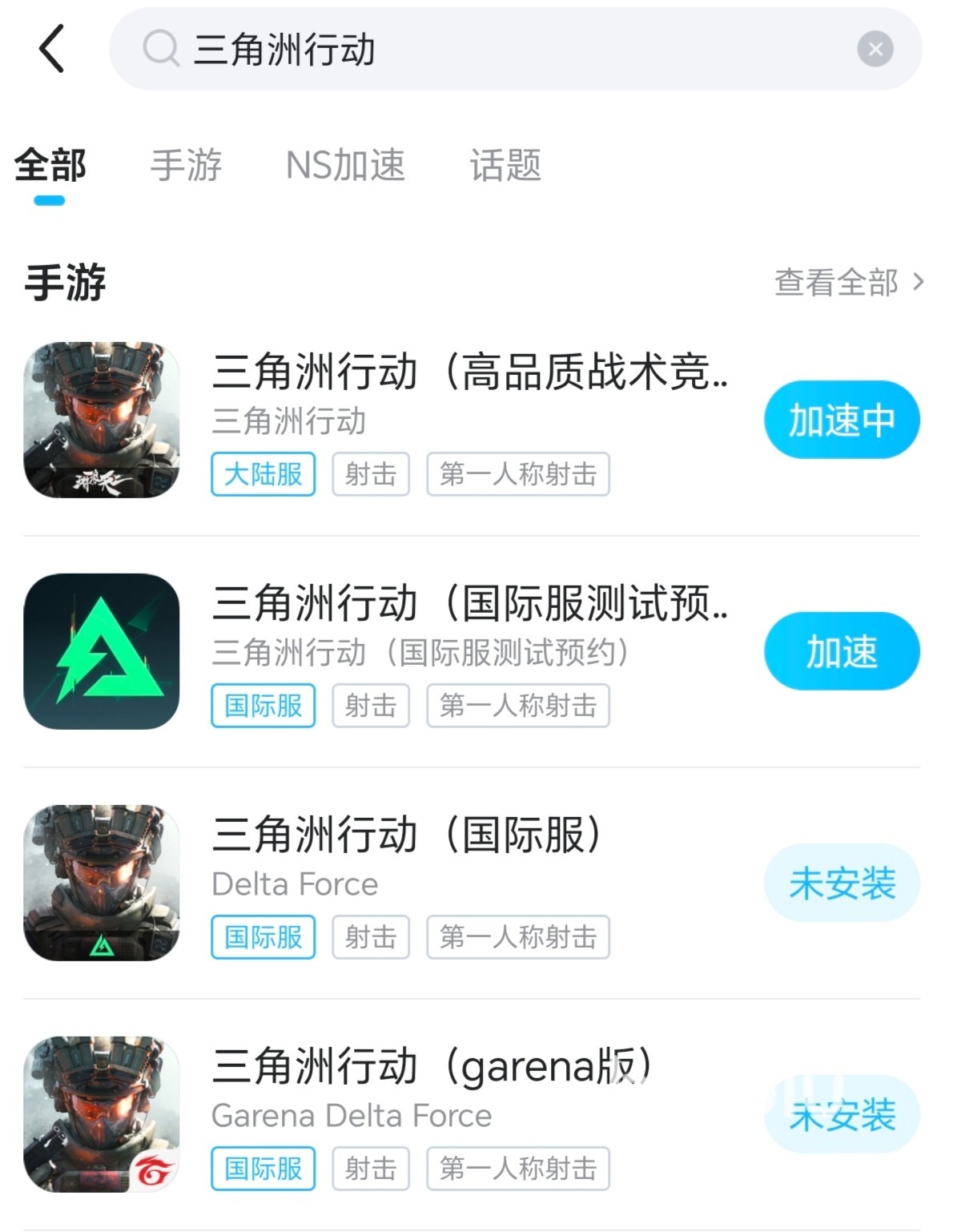Open the 三角洲行动（国际服）Delta Force result
This screenshot has width=957, height=1232.
click(407, 835)
